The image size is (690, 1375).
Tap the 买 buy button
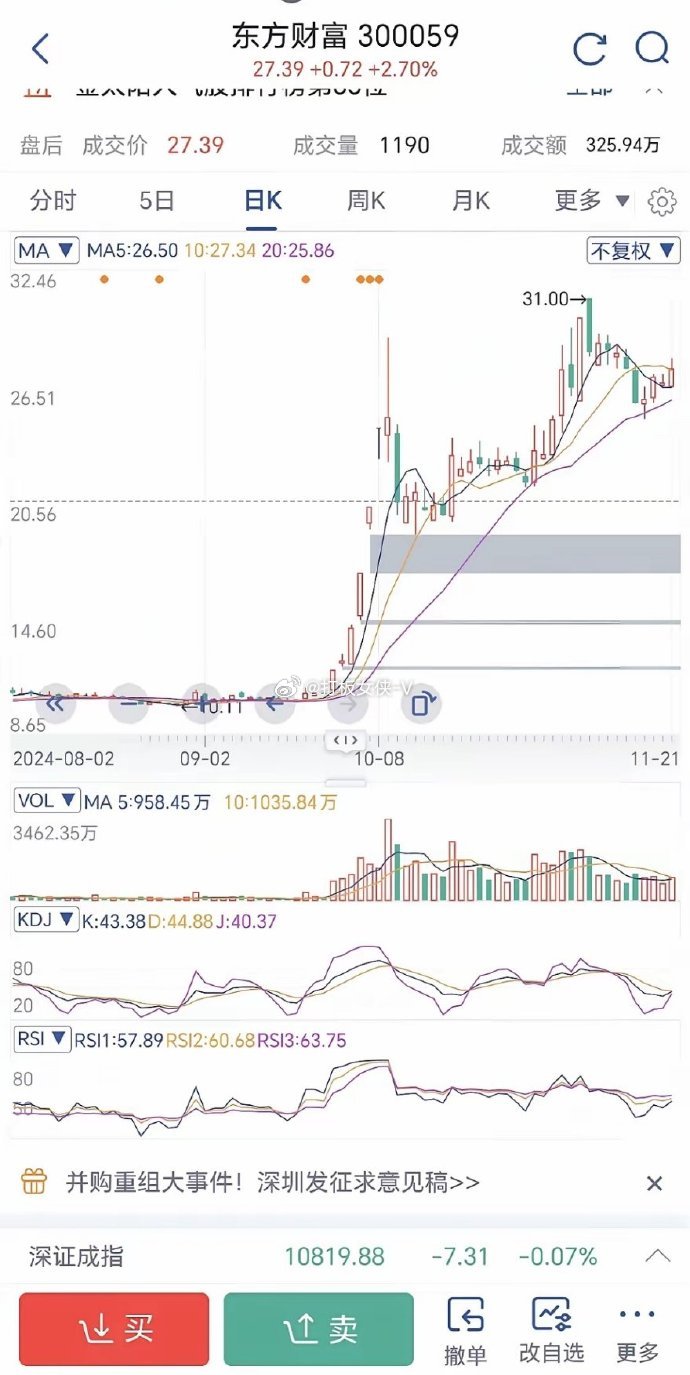114,1329
